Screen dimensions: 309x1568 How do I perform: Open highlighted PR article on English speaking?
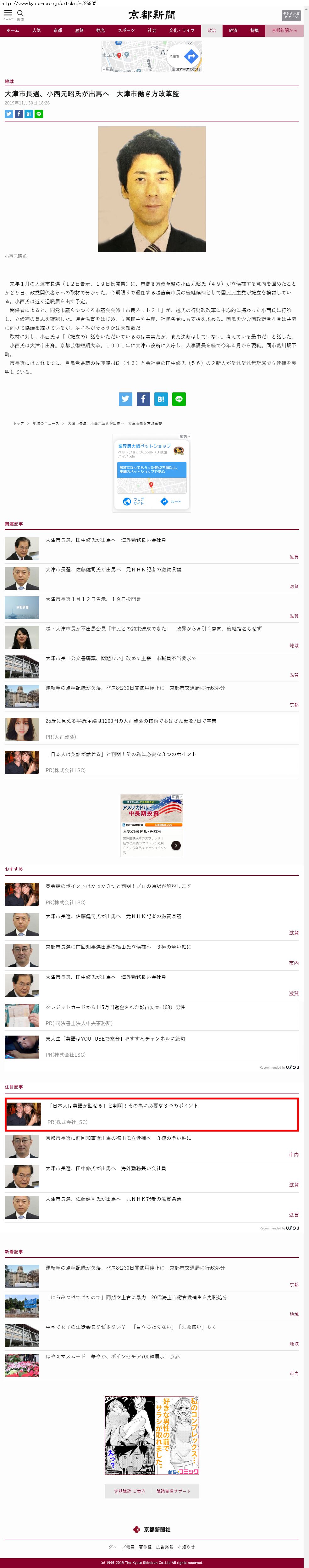coord(122,1105)
